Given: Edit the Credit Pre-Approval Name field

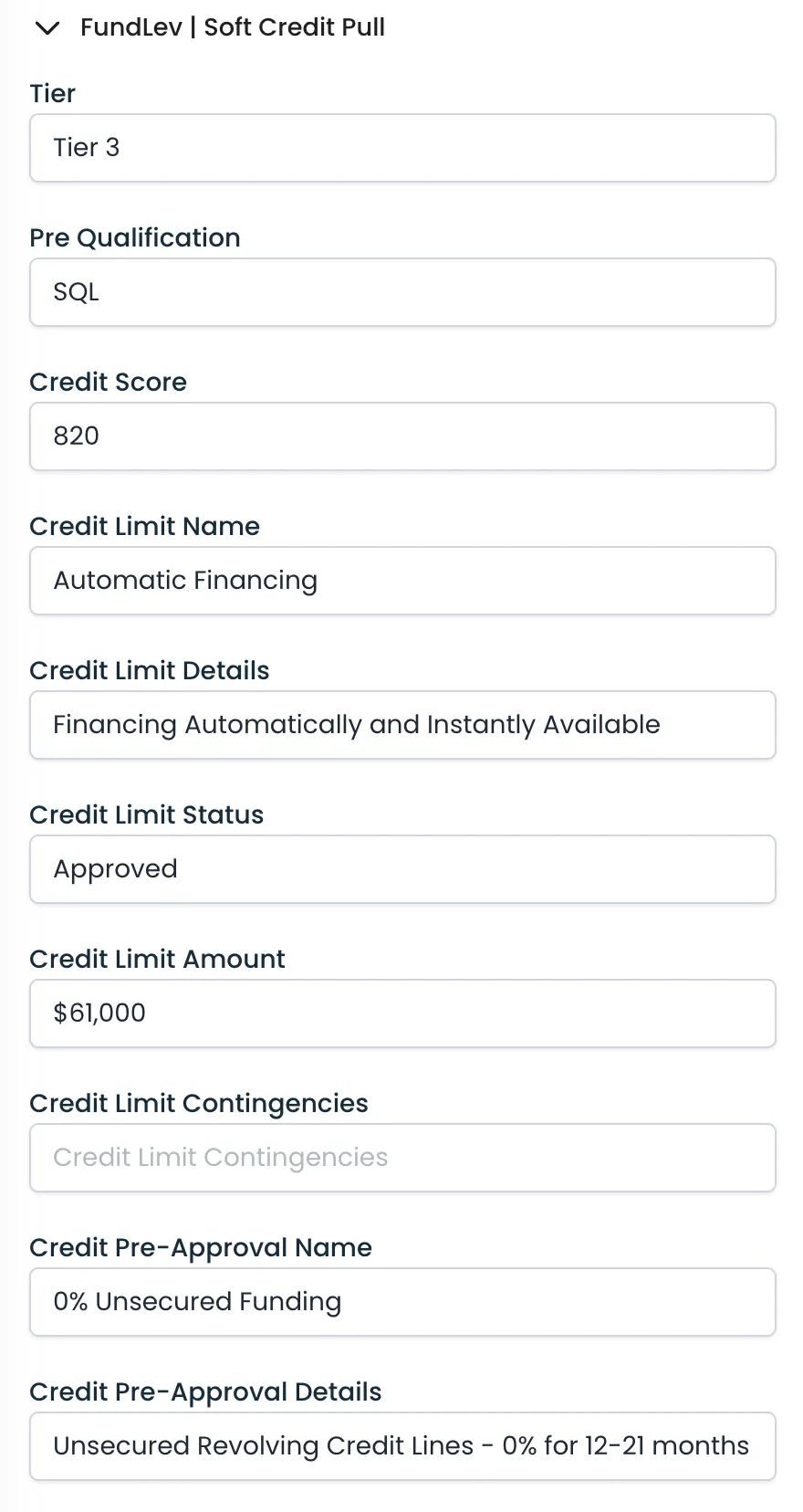Looking at the screenshot, I should click(402, 1302).
